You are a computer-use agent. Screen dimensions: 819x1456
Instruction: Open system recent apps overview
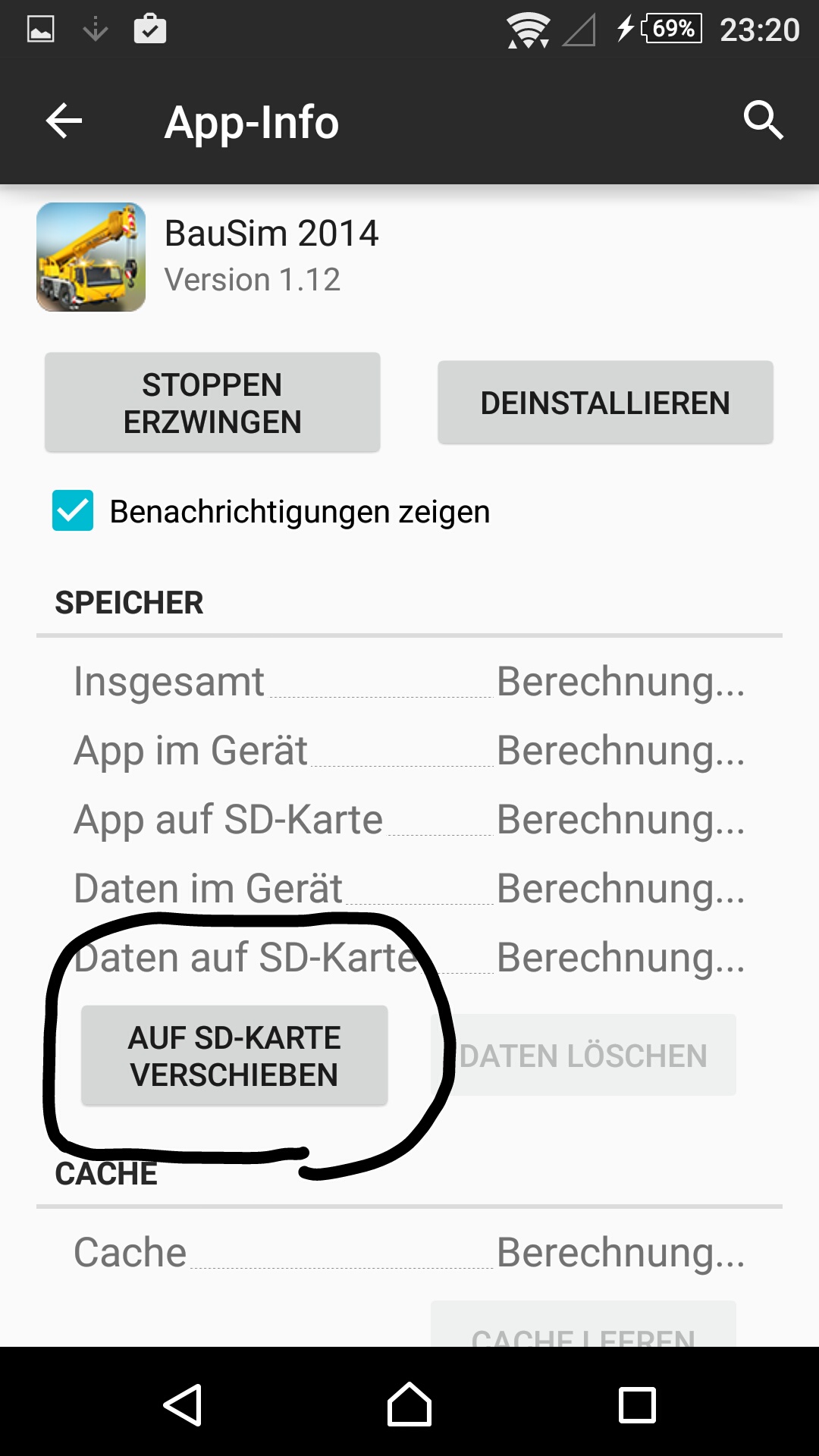click(x=637, y=1404)
